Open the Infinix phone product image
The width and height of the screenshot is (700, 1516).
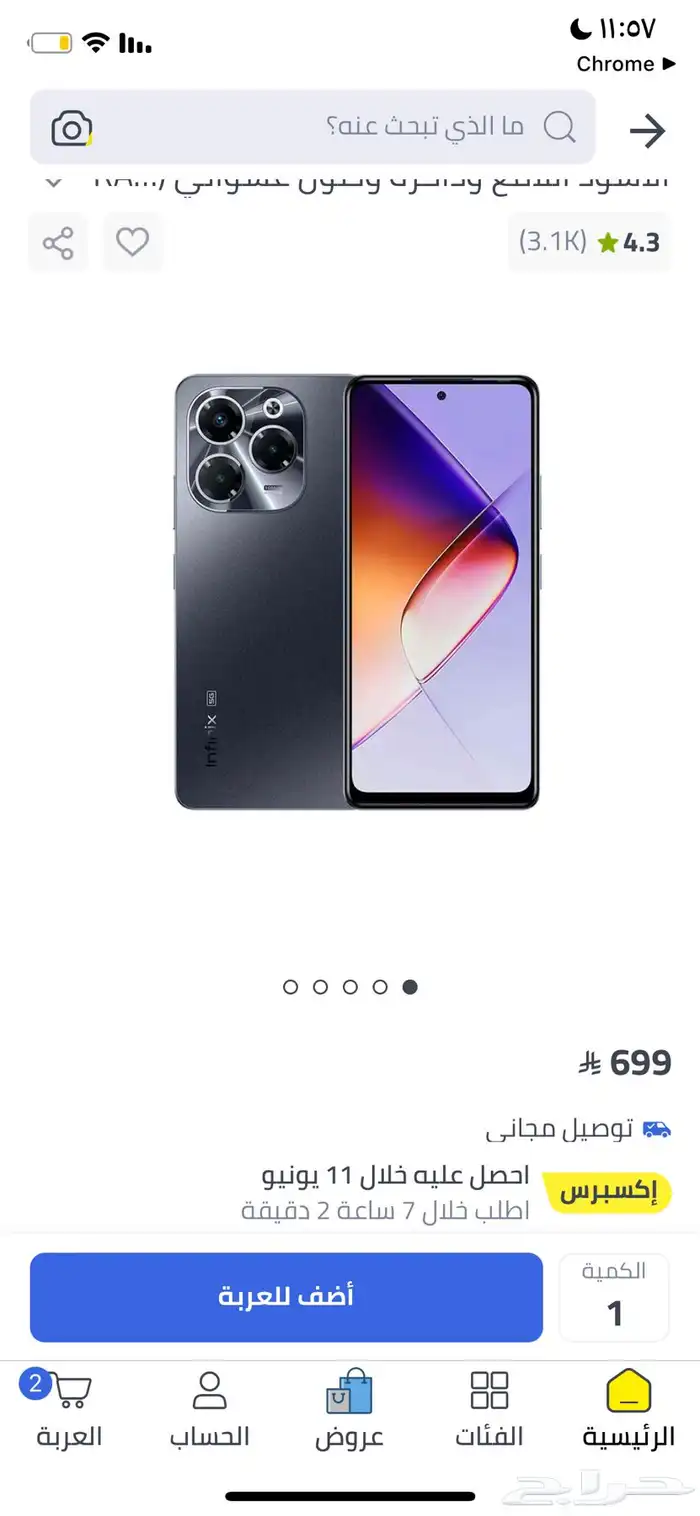(x=356, y=592)
